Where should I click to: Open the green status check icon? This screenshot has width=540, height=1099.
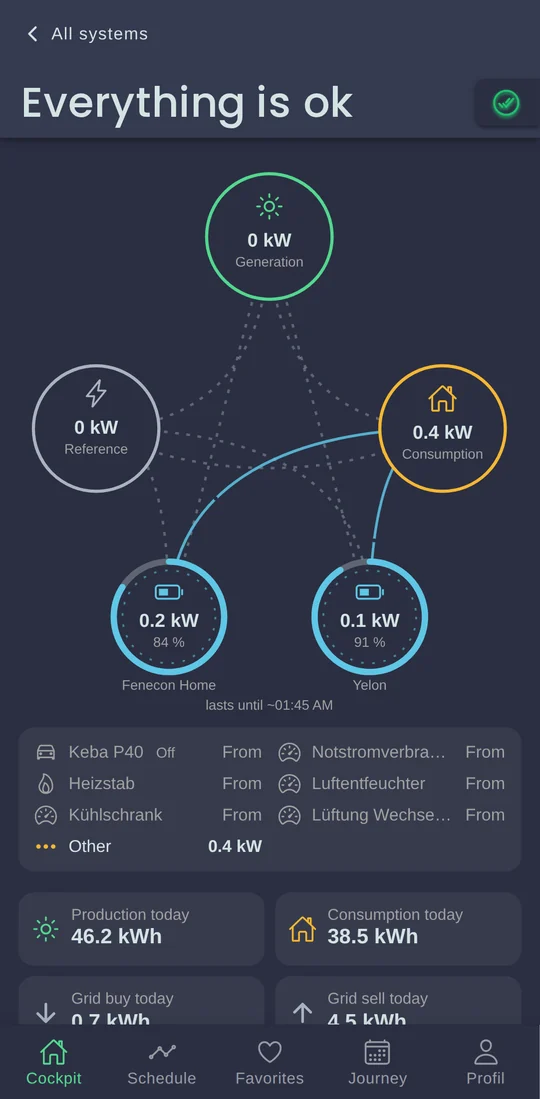[505, 104]
